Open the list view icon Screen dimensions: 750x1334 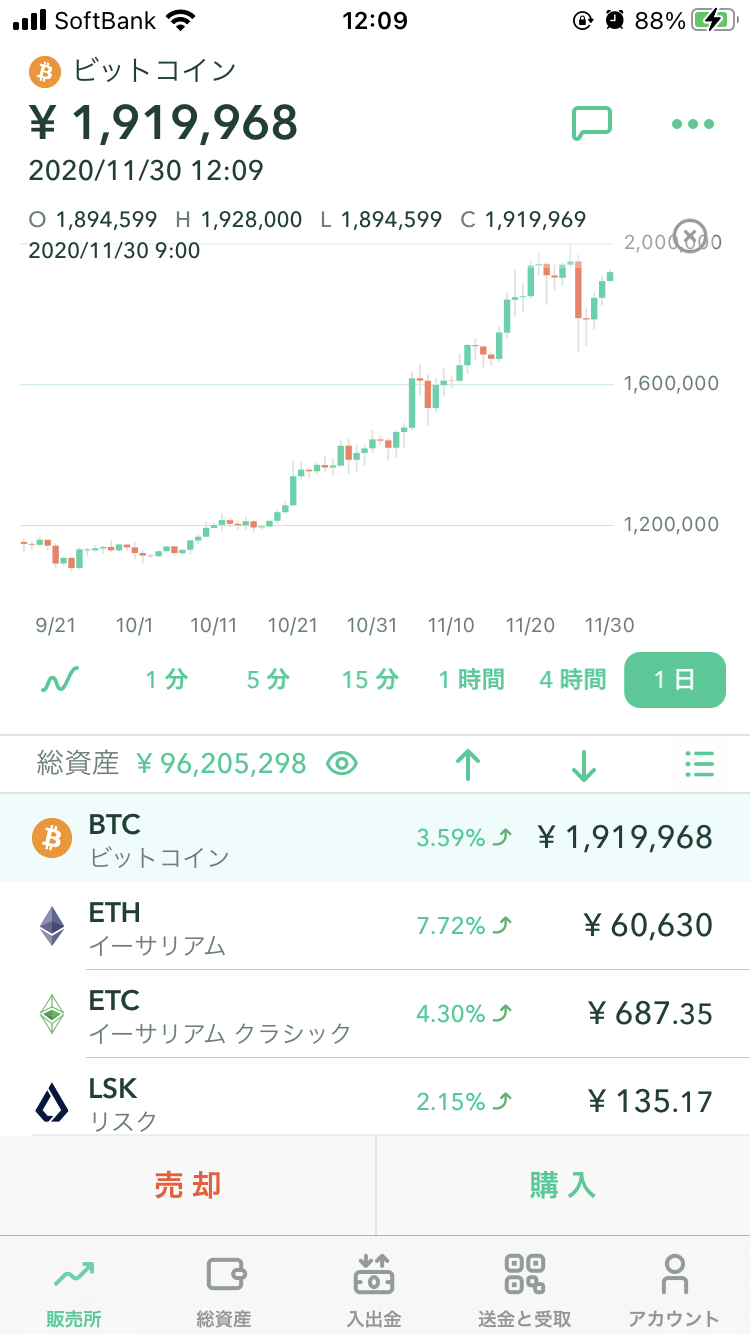pyautogui.click(x=699, y=764)
